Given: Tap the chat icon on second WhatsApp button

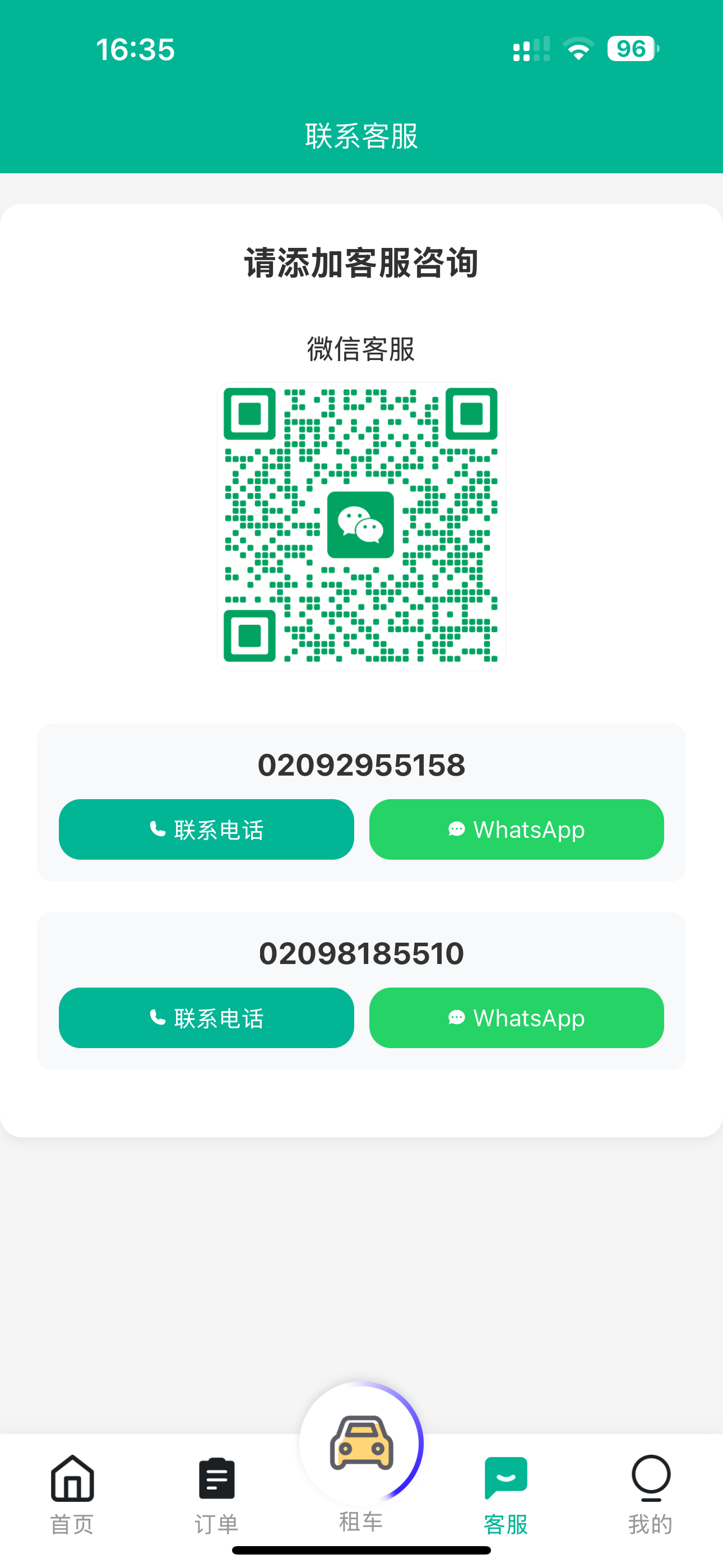Looking at the screenshot, I should point(457,1018).
